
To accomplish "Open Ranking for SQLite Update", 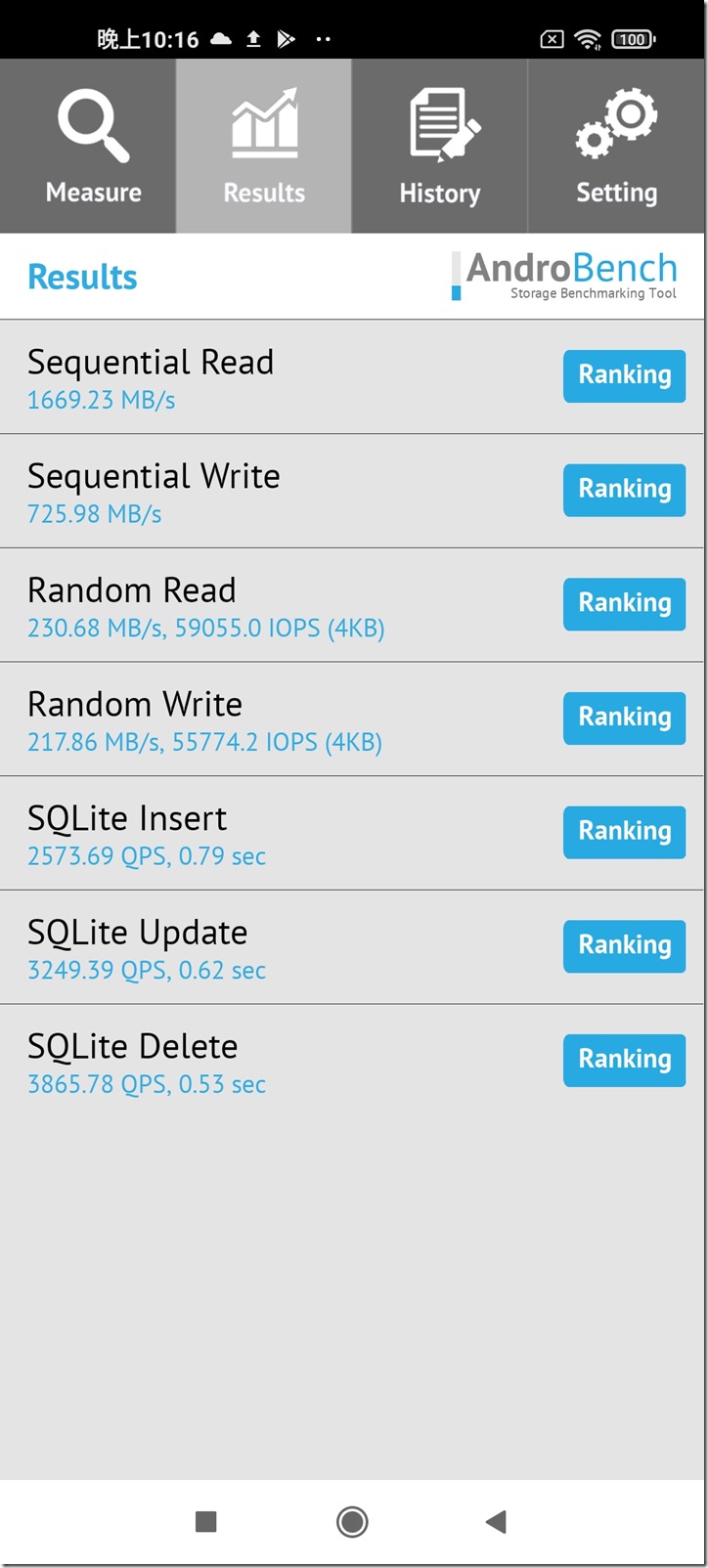I will [x=624, y=945].
